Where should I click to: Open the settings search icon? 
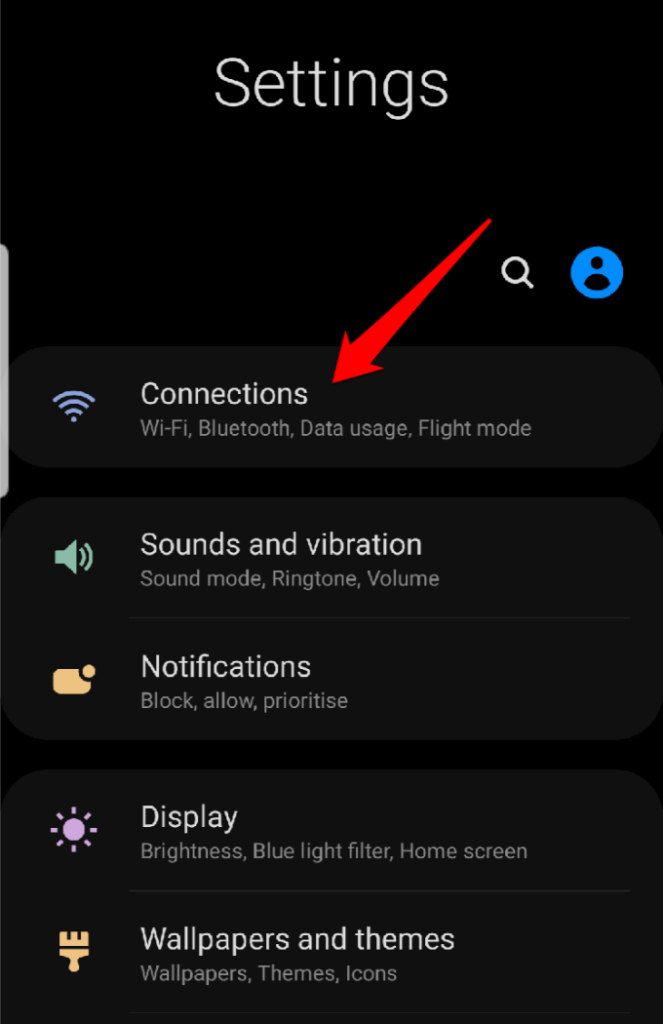click(517, 271)
